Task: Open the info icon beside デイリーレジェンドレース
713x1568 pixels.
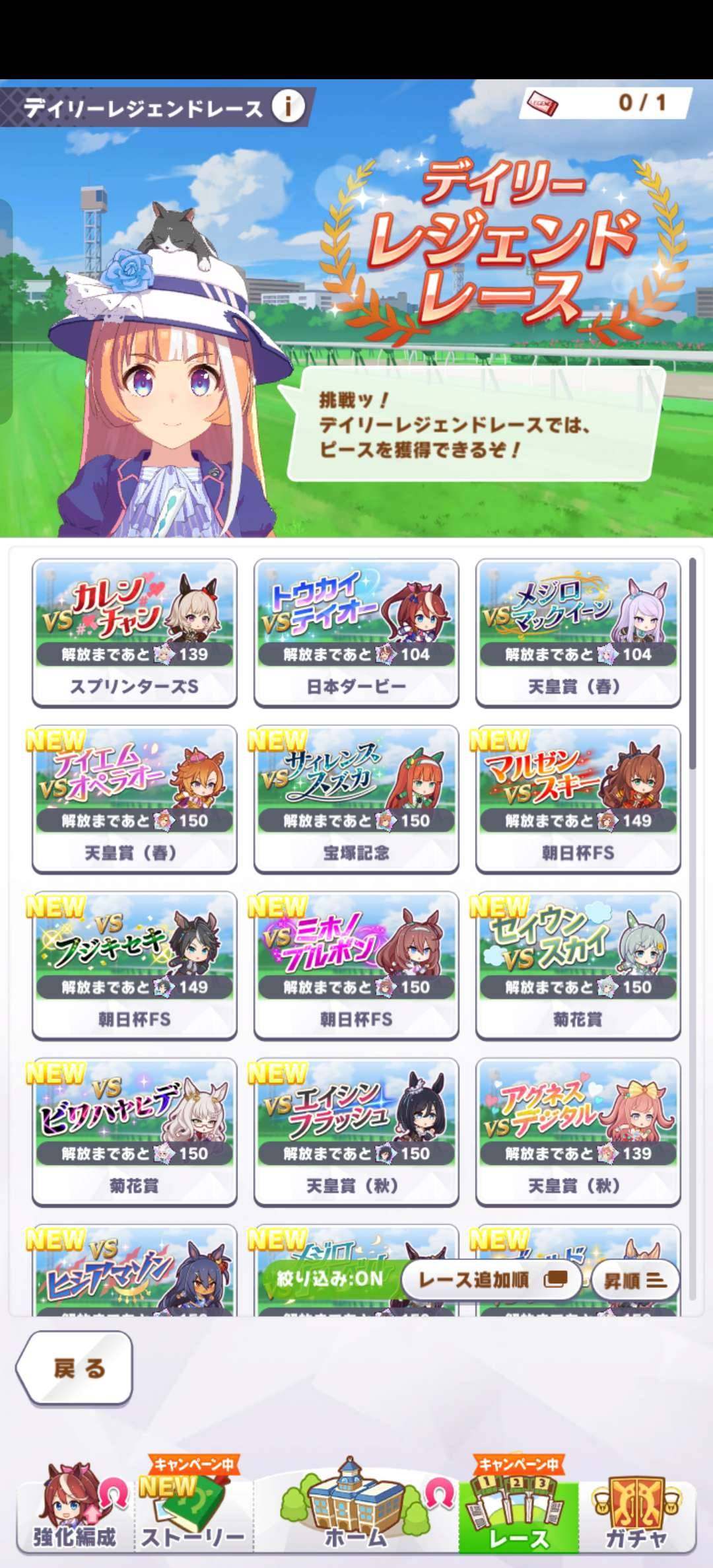Action: 288,106
